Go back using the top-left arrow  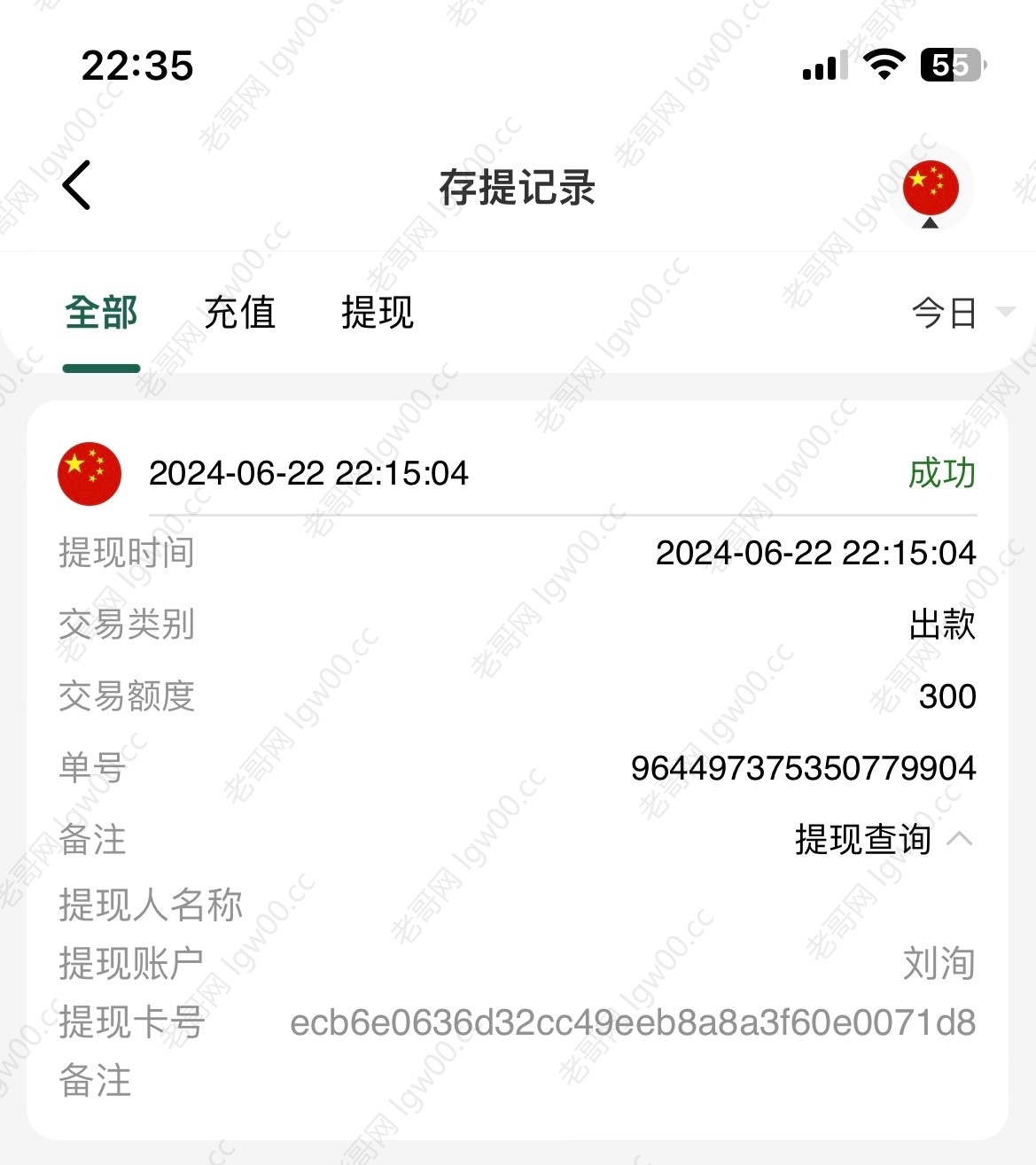pos(77,185)
